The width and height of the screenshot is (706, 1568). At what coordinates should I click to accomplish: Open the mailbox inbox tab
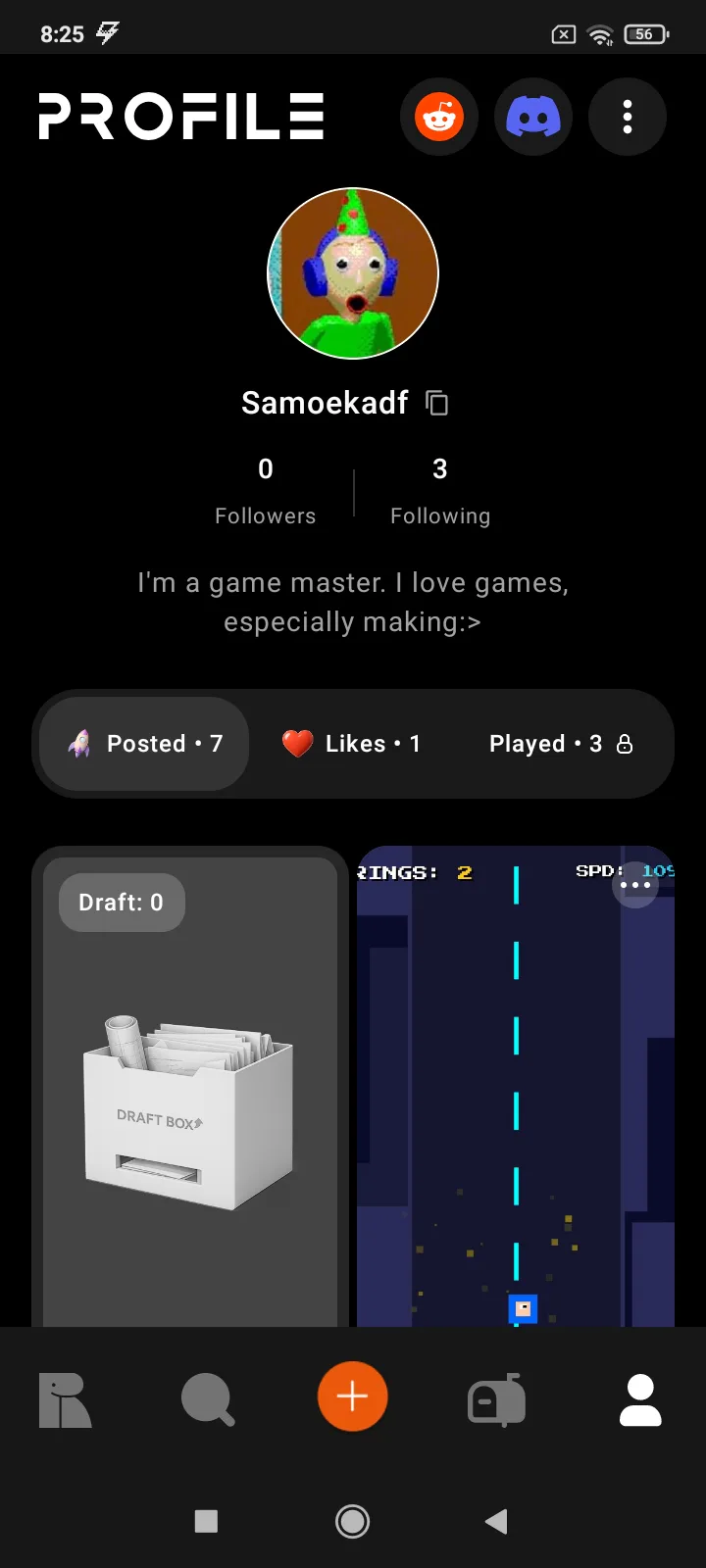pyautogui.click(x=497, y=1399)
